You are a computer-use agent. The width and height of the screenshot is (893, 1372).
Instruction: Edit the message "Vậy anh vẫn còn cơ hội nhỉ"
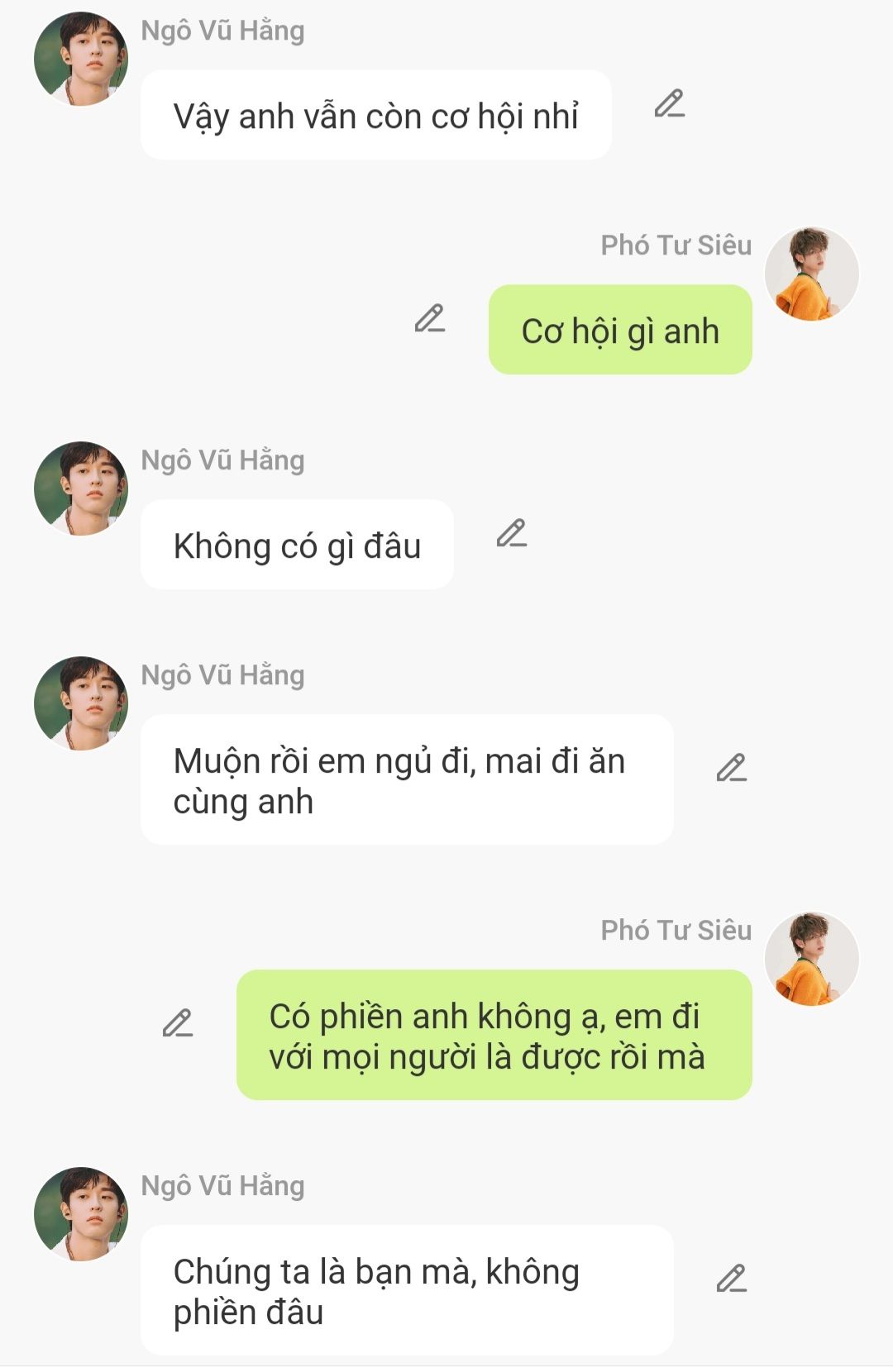(x=669, y=104)
